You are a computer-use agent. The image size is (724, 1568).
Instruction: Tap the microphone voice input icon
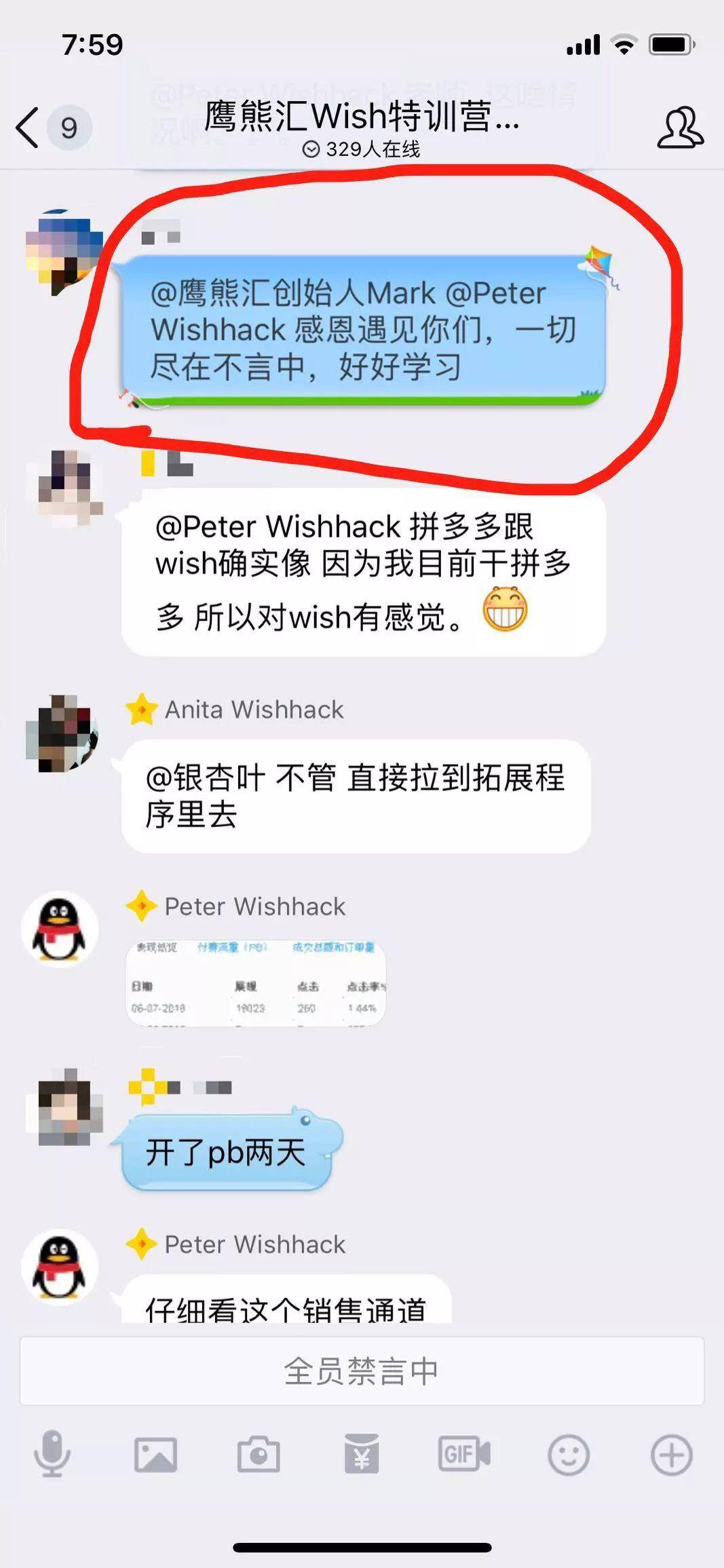52,1454
